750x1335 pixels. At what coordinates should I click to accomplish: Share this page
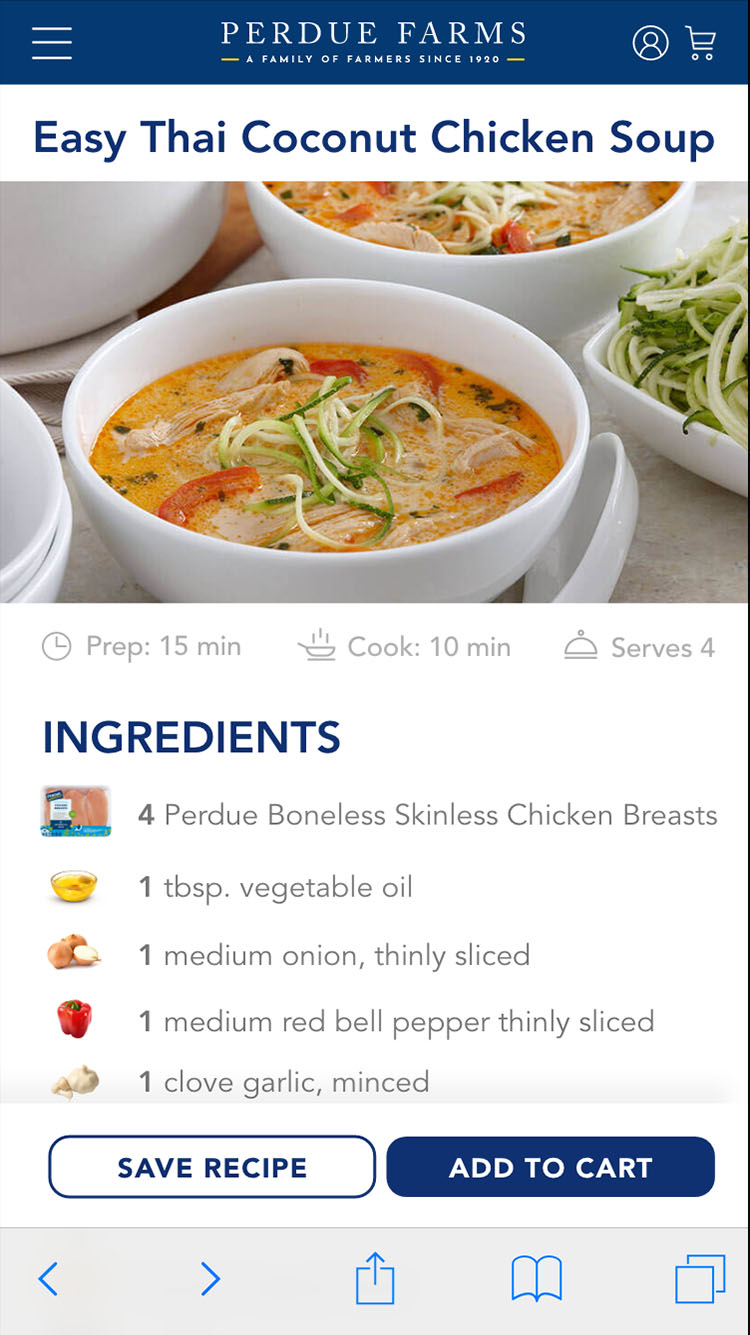coord(375,1279)
